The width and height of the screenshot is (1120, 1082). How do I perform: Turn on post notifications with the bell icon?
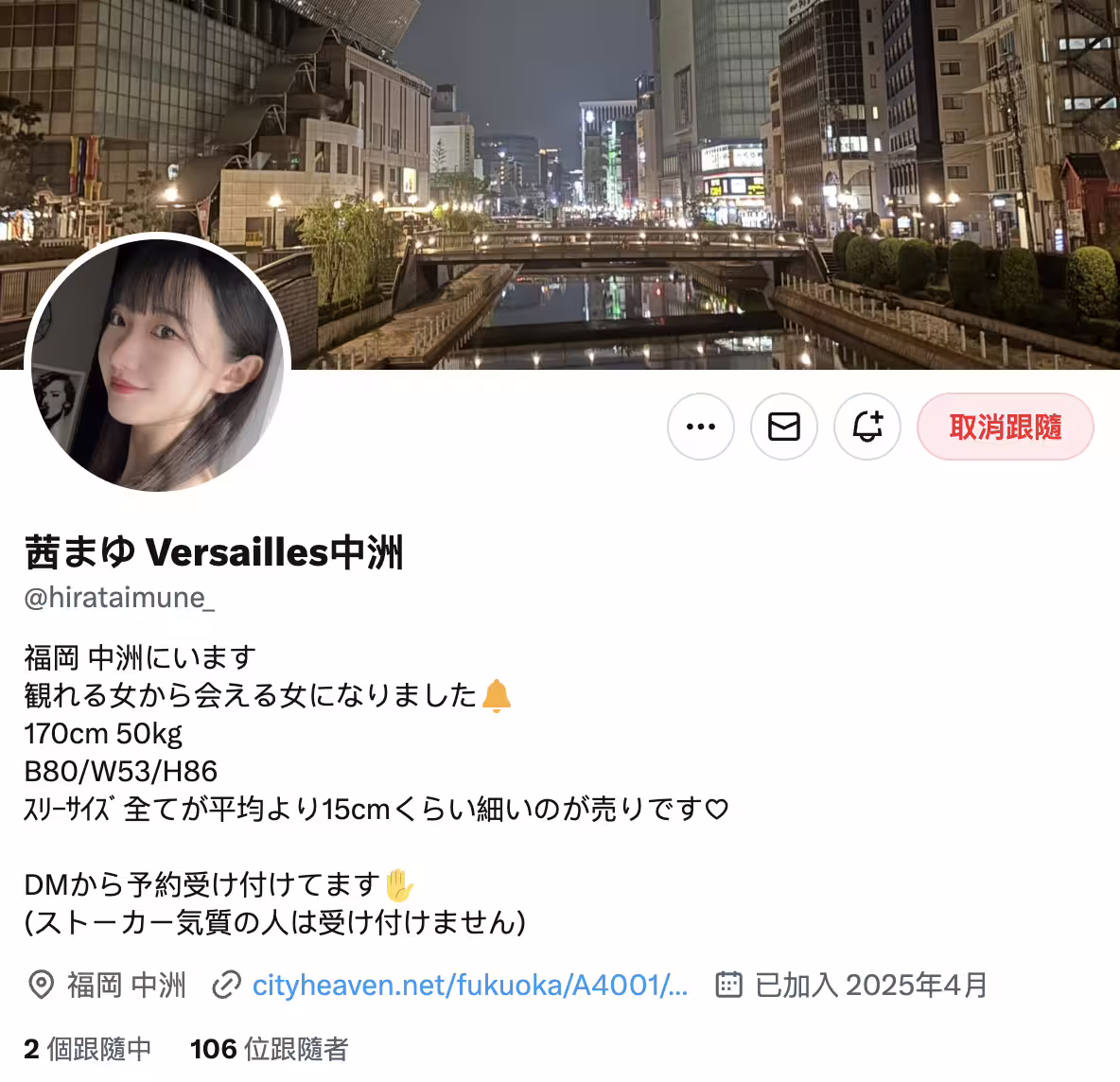click(867, 427)
